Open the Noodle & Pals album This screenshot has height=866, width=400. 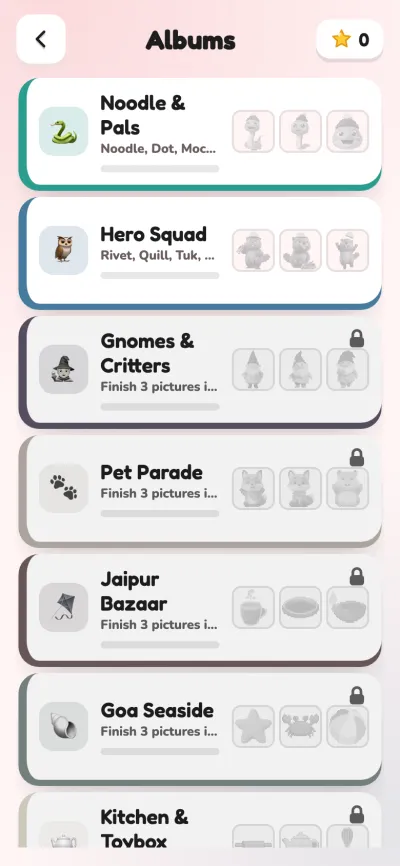(200, 134)
